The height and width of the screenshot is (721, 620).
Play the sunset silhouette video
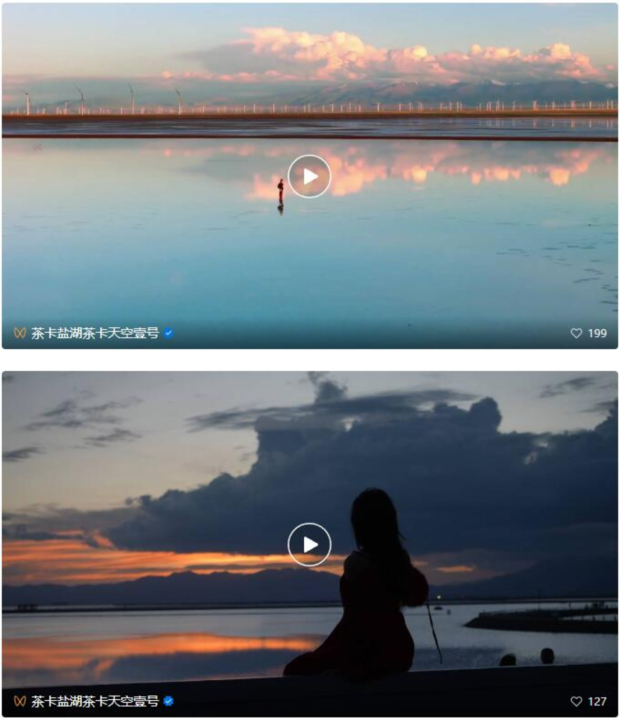tap(310, 544)
